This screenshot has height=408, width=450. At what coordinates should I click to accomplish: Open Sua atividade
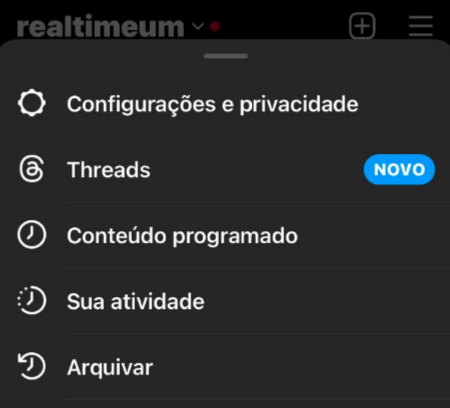tap(225, 301)
